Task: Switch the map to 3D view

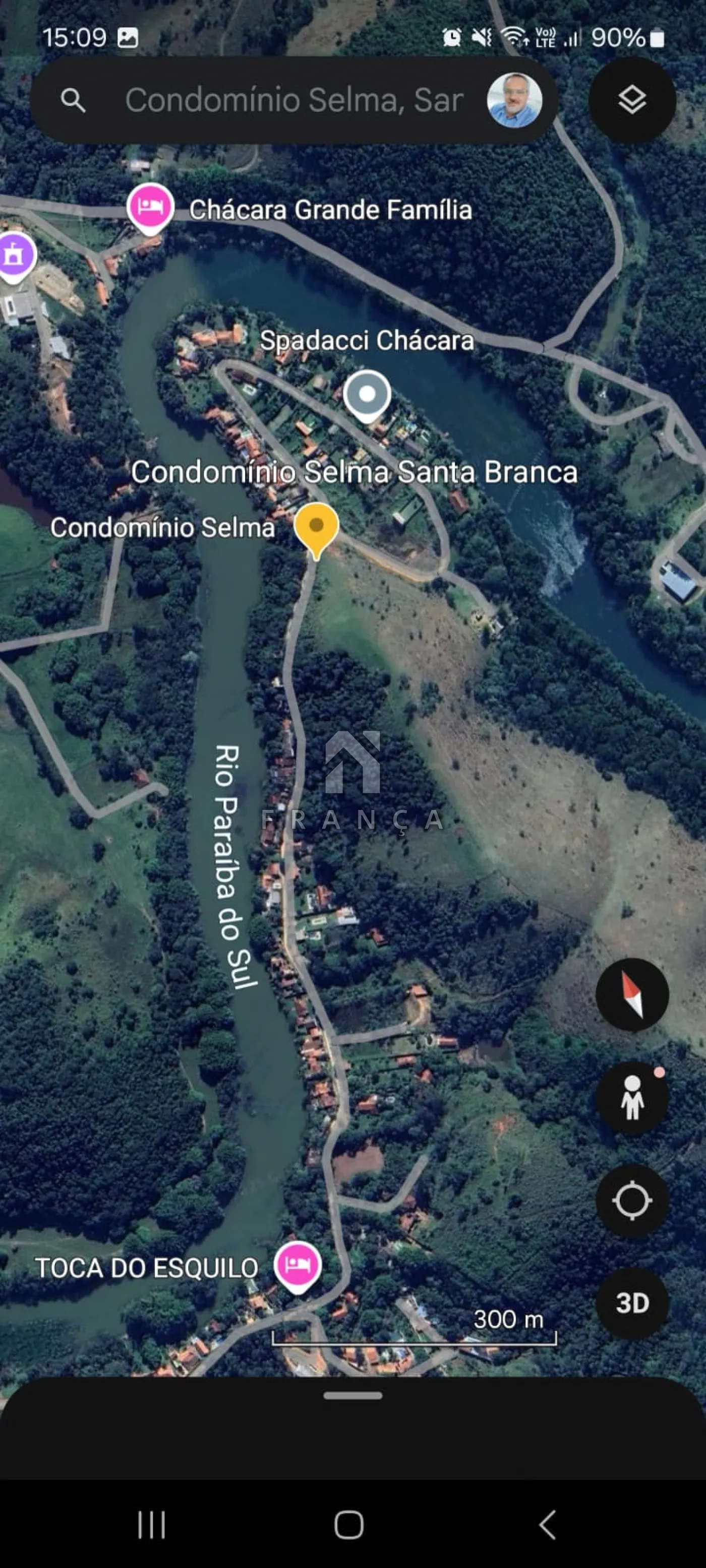Action: pos(632,1303)
